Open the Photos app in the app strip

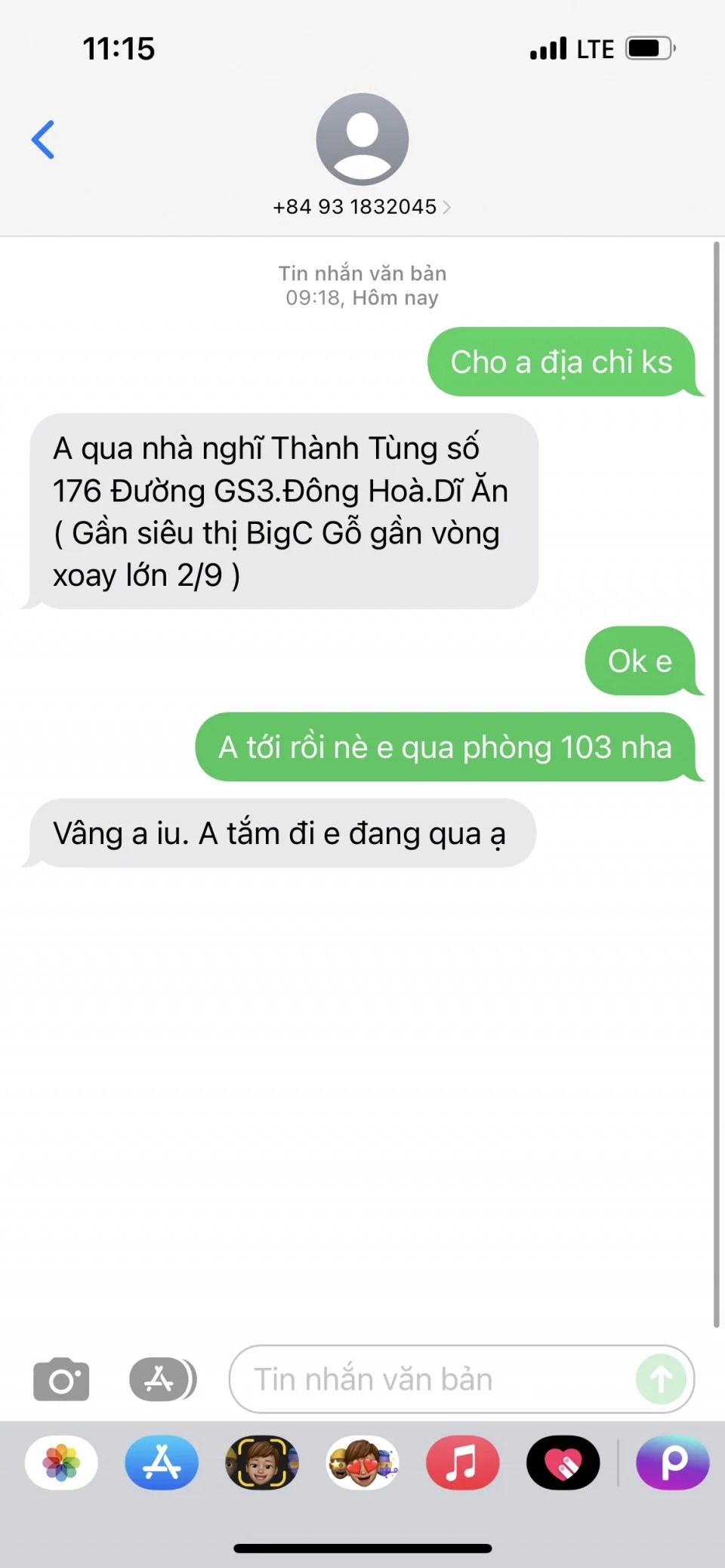(61, 1462)
